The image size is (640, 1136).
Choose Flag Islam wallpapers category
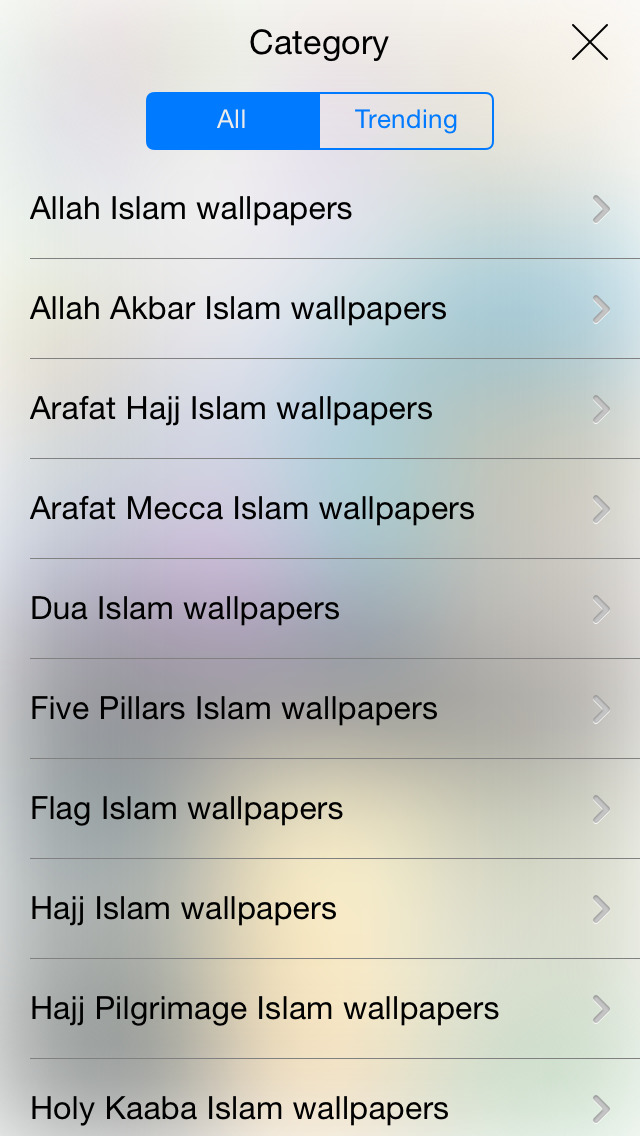320,809
